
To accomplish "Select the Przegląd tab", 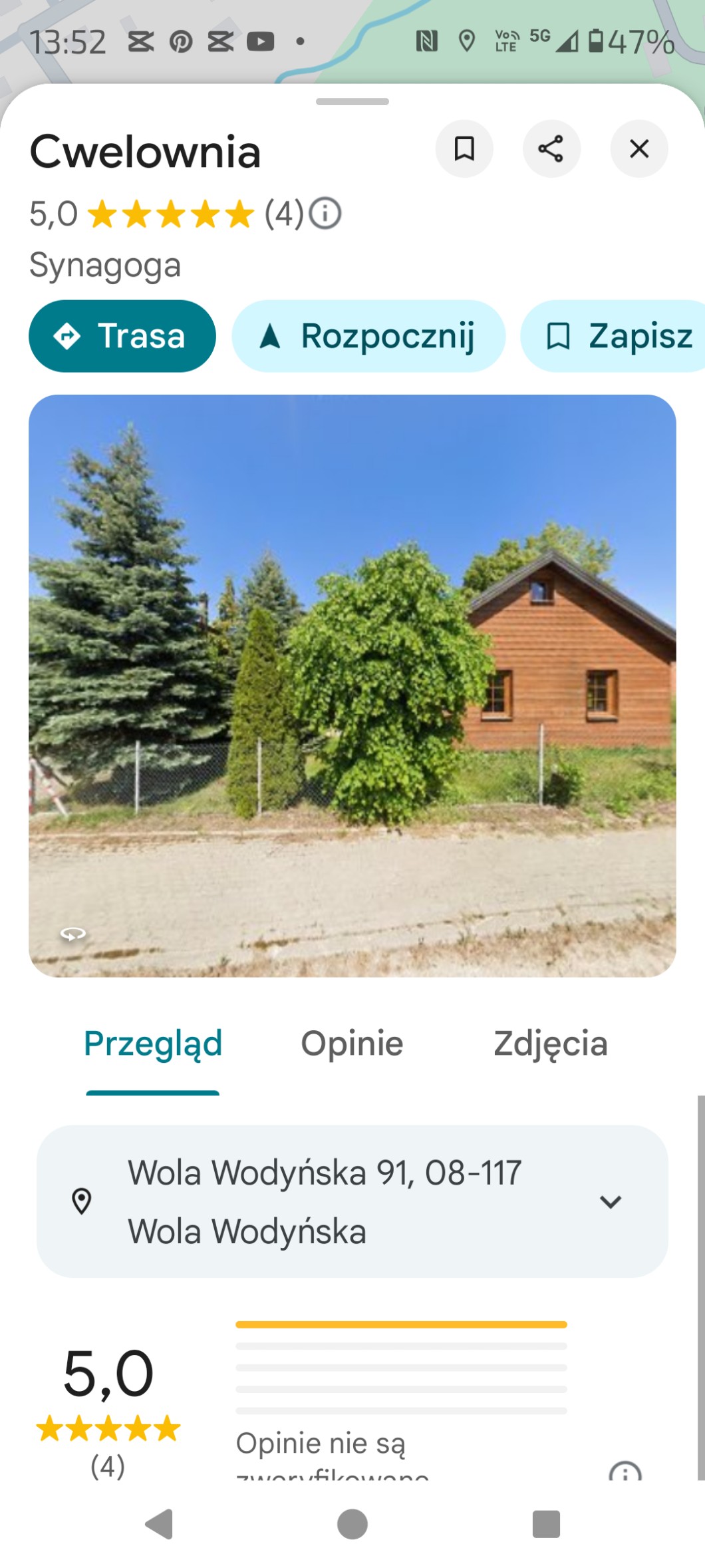I will pyautogui.click(x=153, y=1044).
